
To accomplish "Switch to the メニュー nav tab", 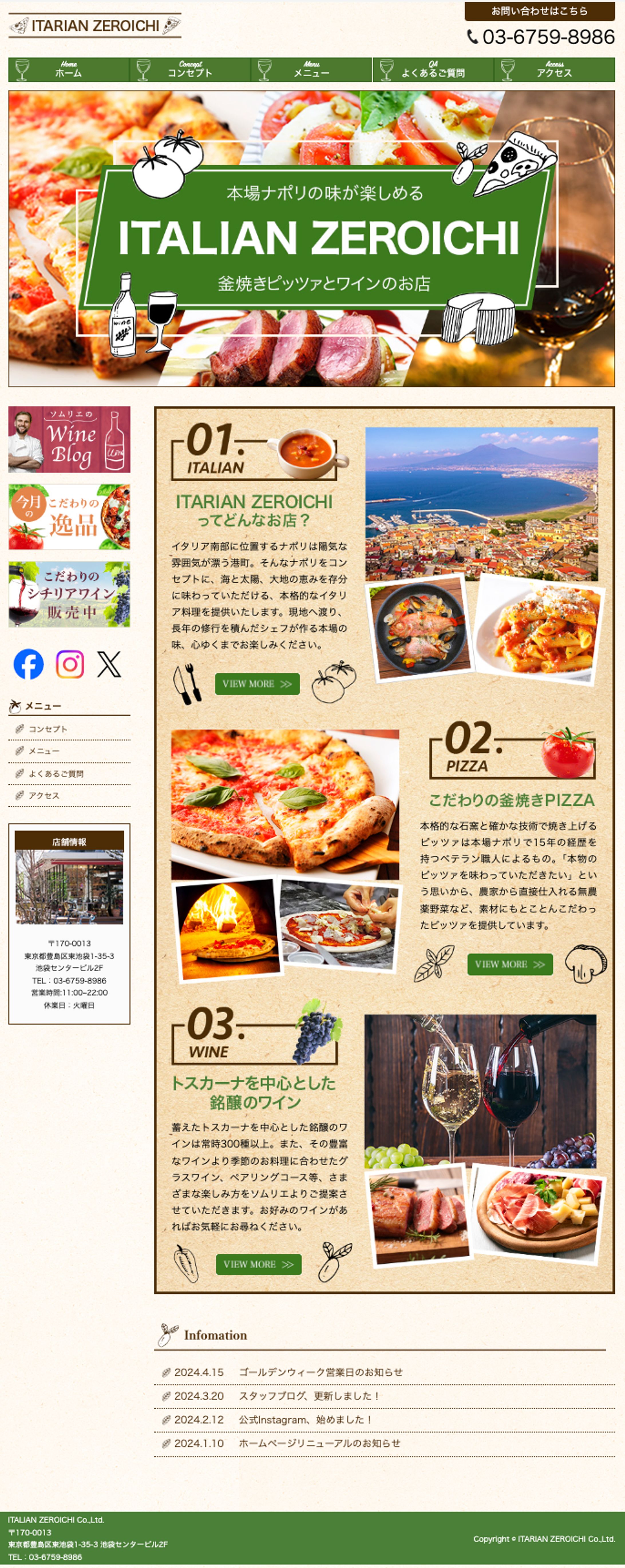I will click(x=311, y=70).
